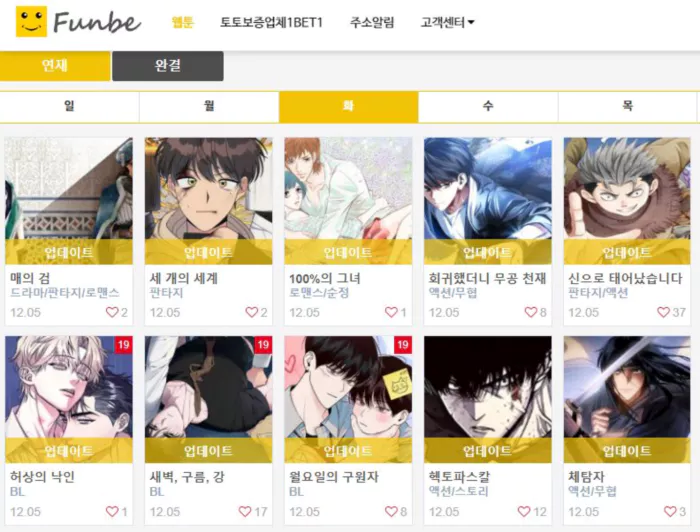Screen dimensions: 700x532
Task: Open the webtoon 100%의 그녀
Action: coord(348,200)
